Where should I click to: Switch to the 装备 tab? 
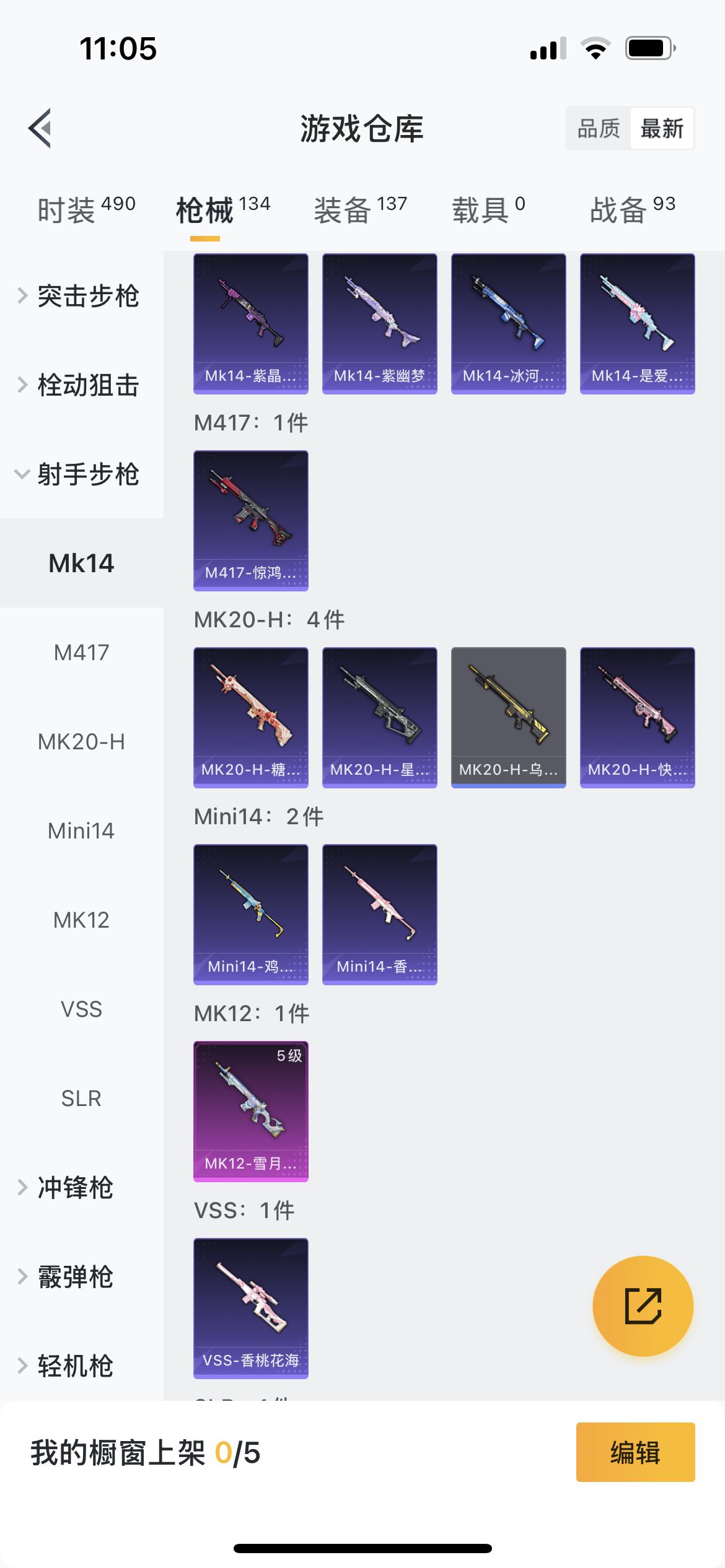click(360, 209)
